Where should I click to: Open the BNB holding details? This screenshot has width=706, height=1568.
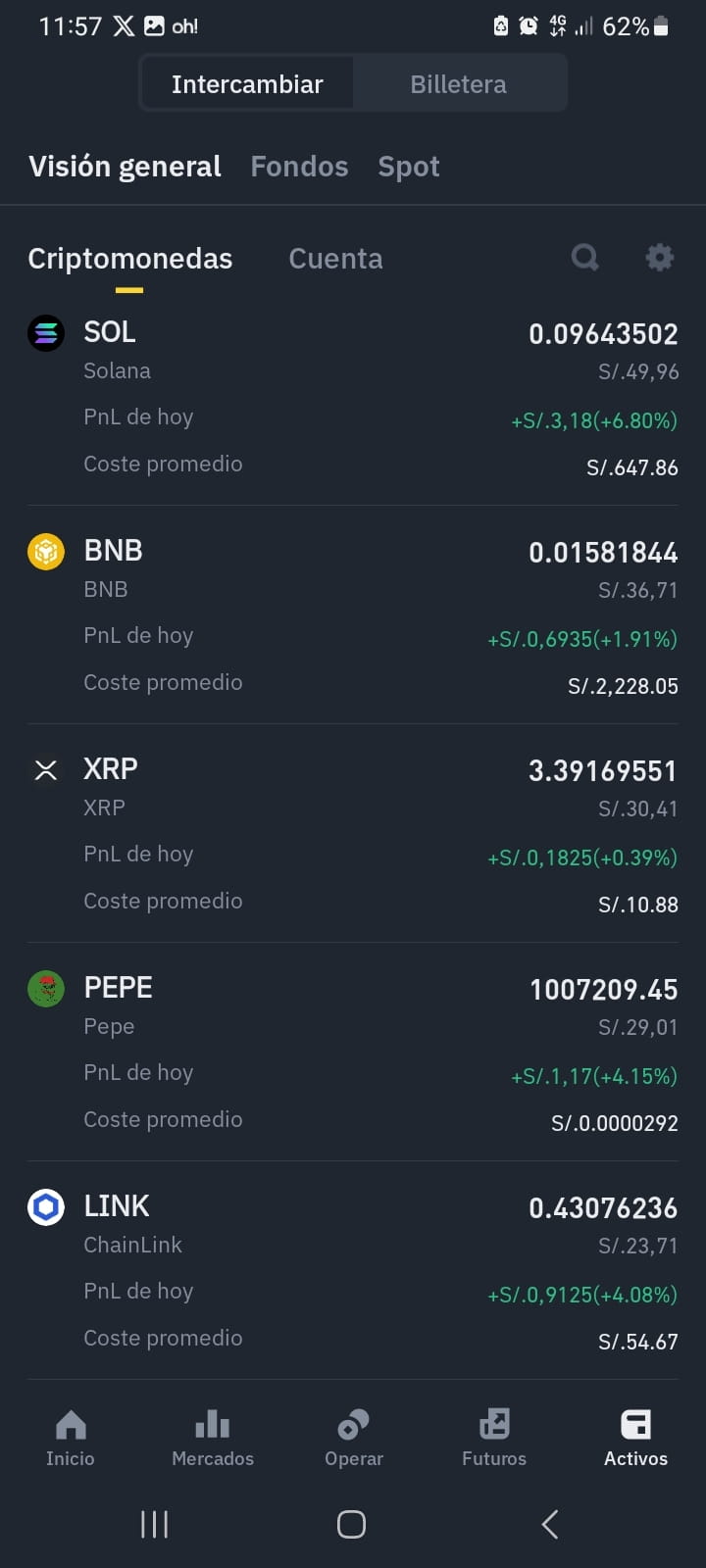pyautogui.click(x=353, y=615)
